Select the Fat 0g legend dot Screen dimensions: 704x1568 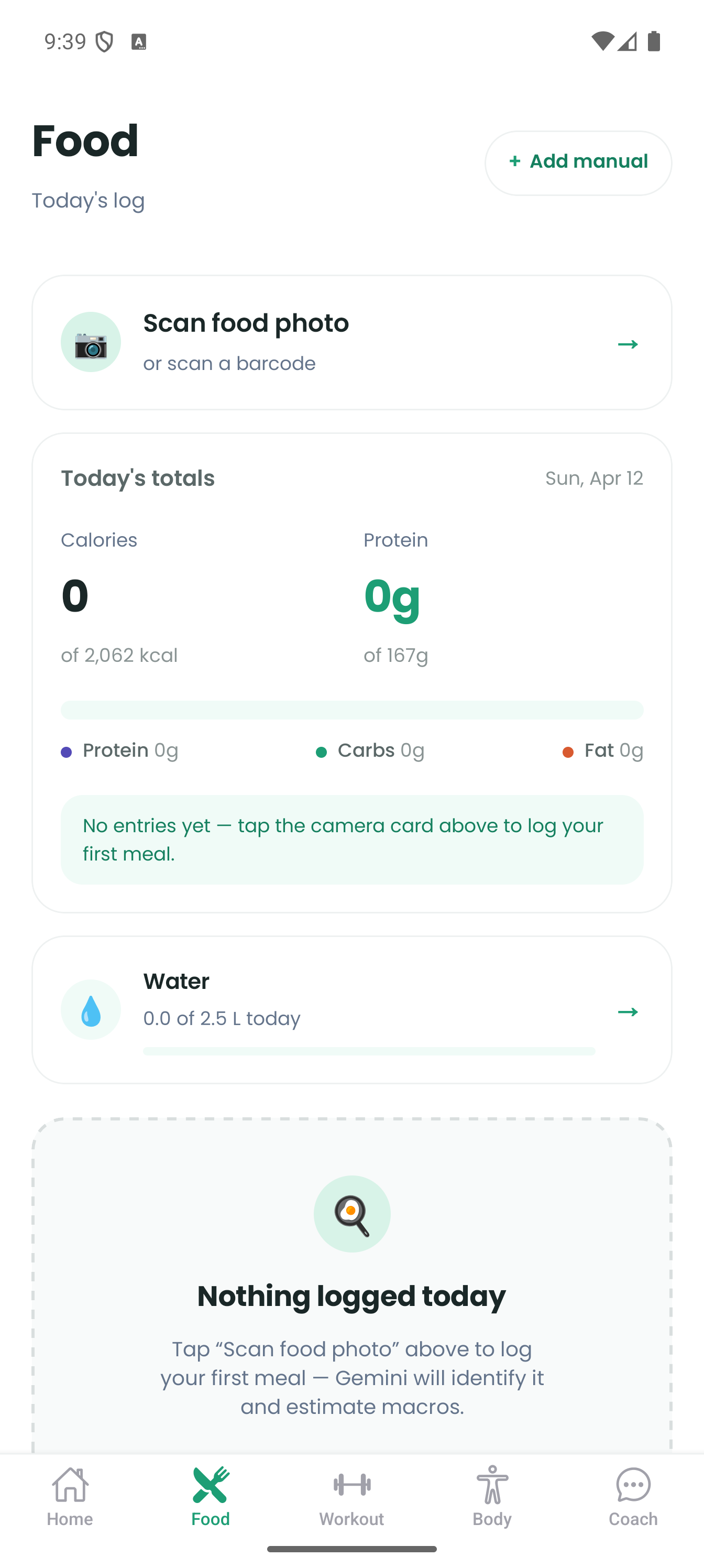coord(568,750)
